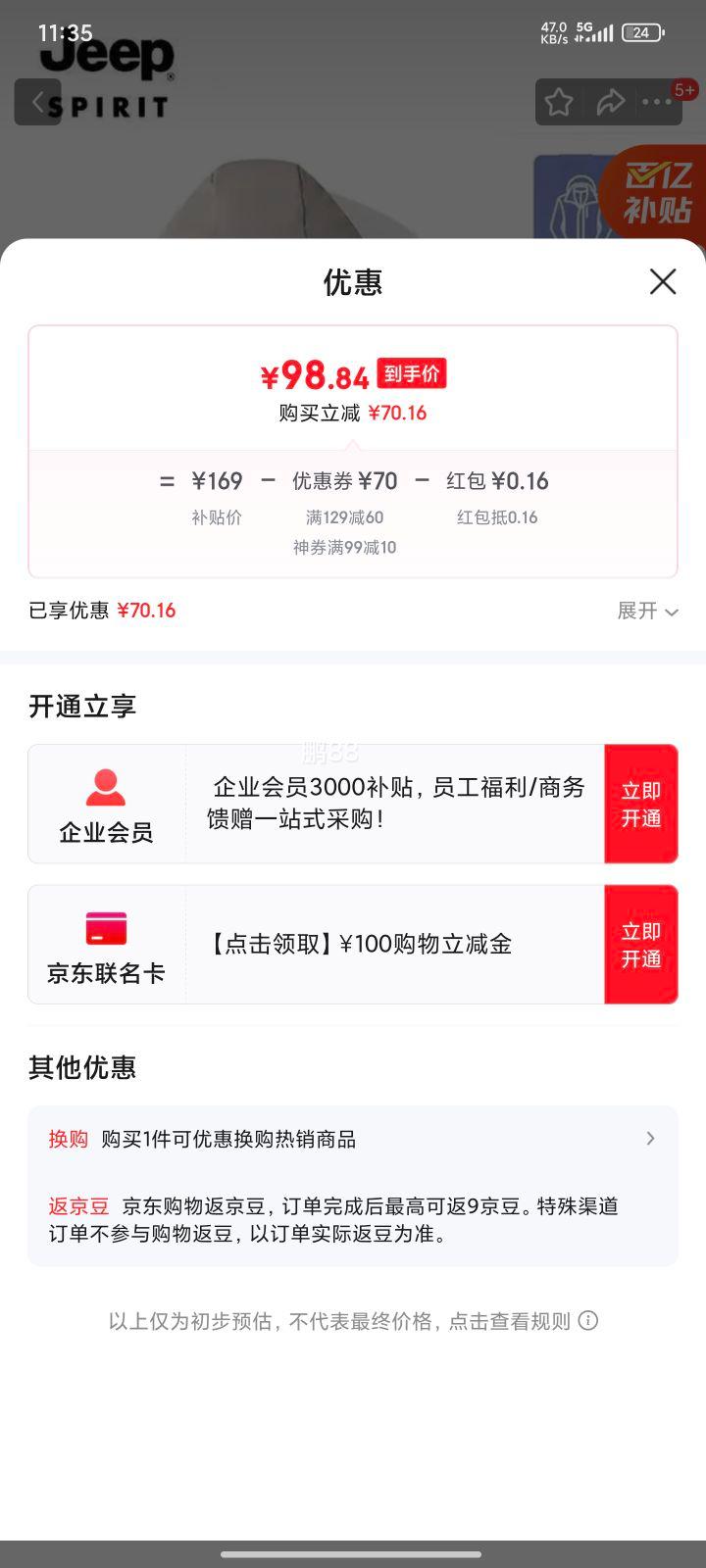Viewport: 706px width, 1568px height.
Task: View rules via the info icon
Action: pyautogui.click(x=588, y=1321)
